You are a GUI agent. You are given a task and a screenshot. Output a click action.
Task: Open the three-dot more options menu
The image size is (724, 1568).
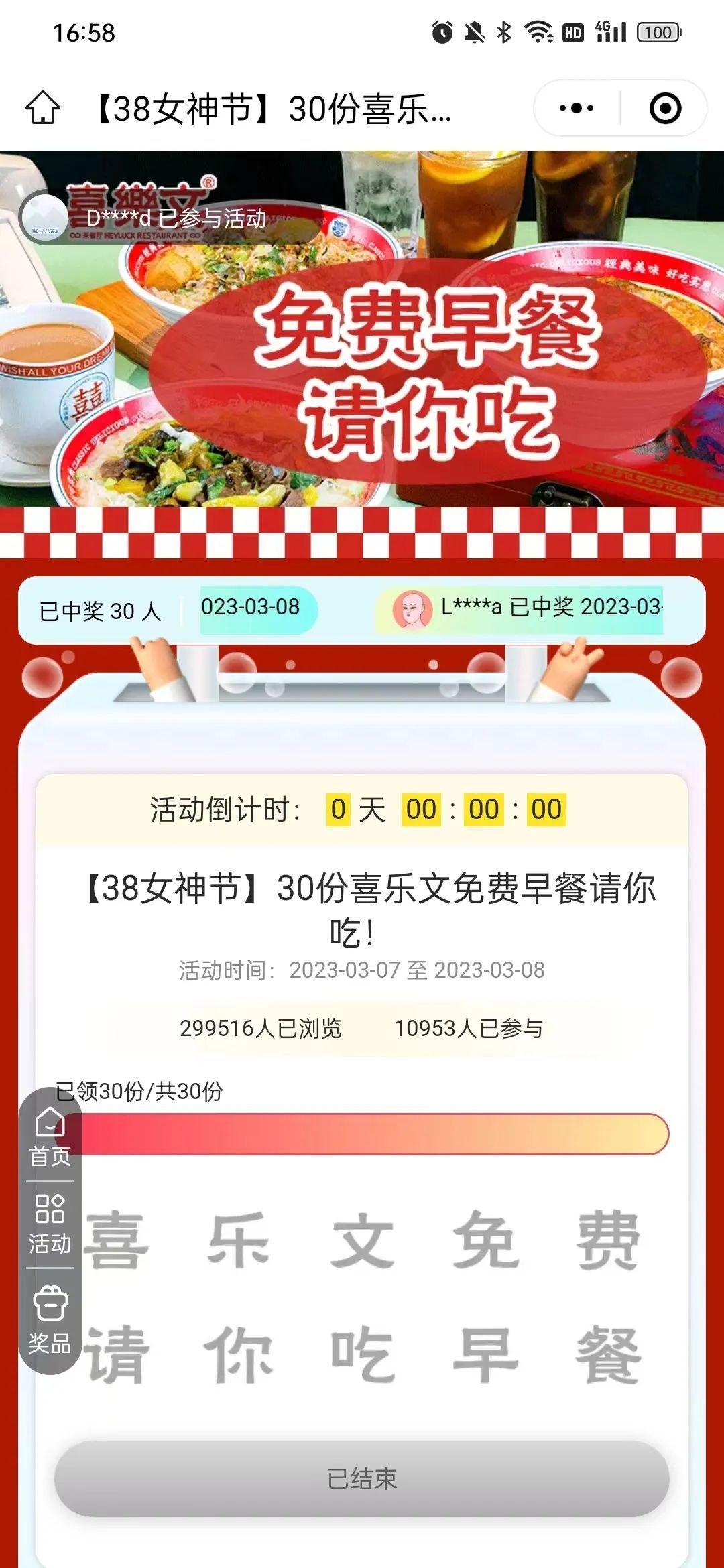tap(577, 108)
